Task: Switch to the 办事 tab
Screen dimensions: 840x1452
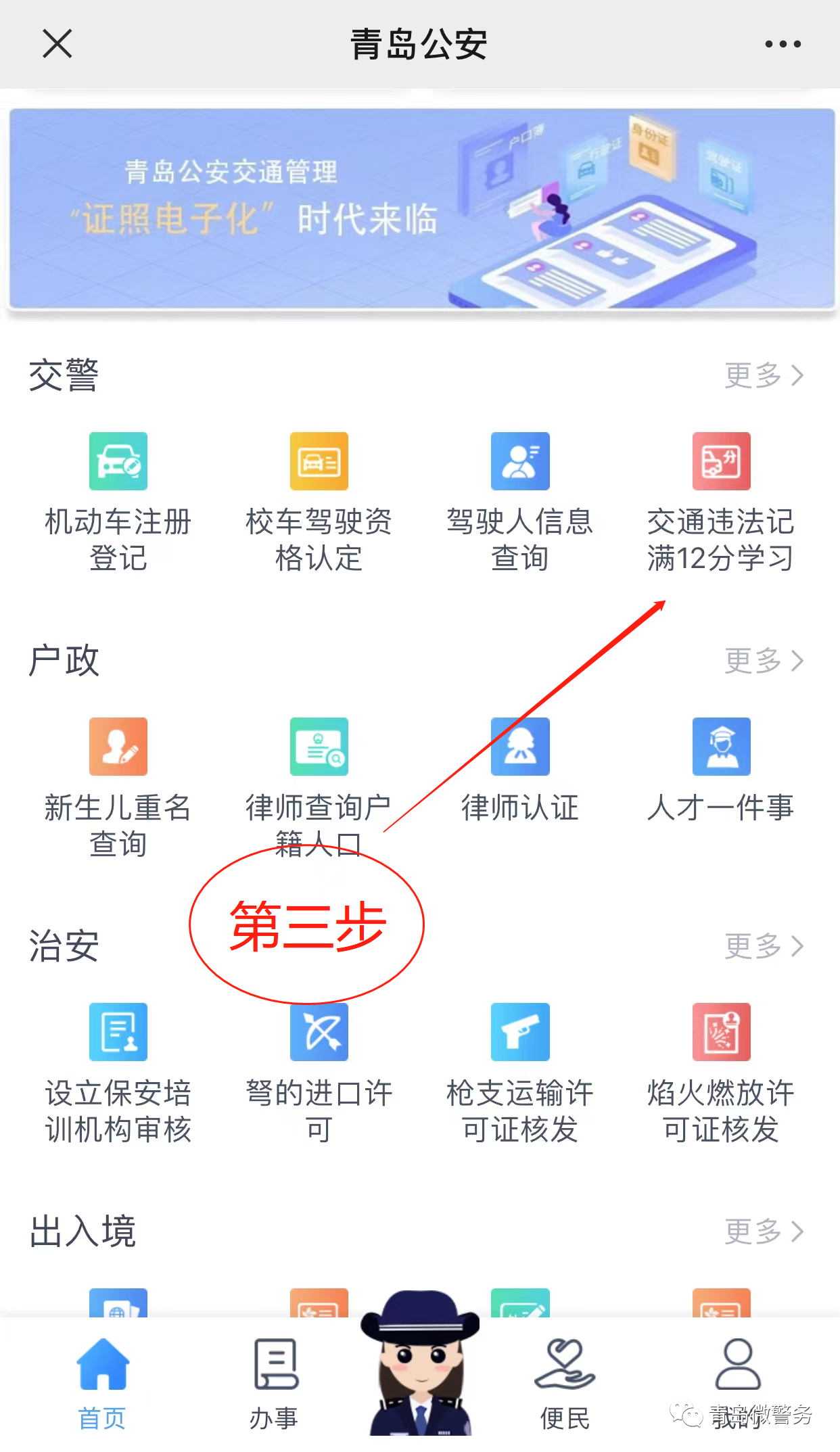Action: click(275, 1384)
